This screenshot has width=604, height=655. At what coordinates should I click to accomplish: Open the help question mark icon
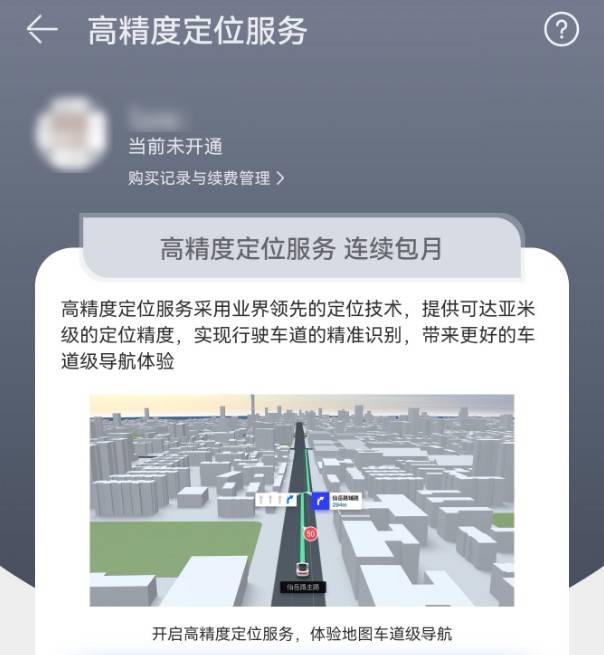[561, 29]
